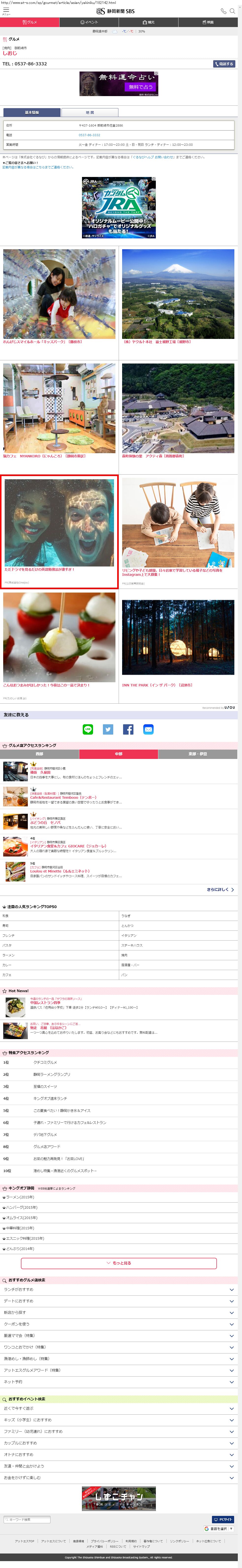The width and height of the screenshot is (242, 1568).
Task: Open the hamburger menu
Action: [x=6, y=10]
